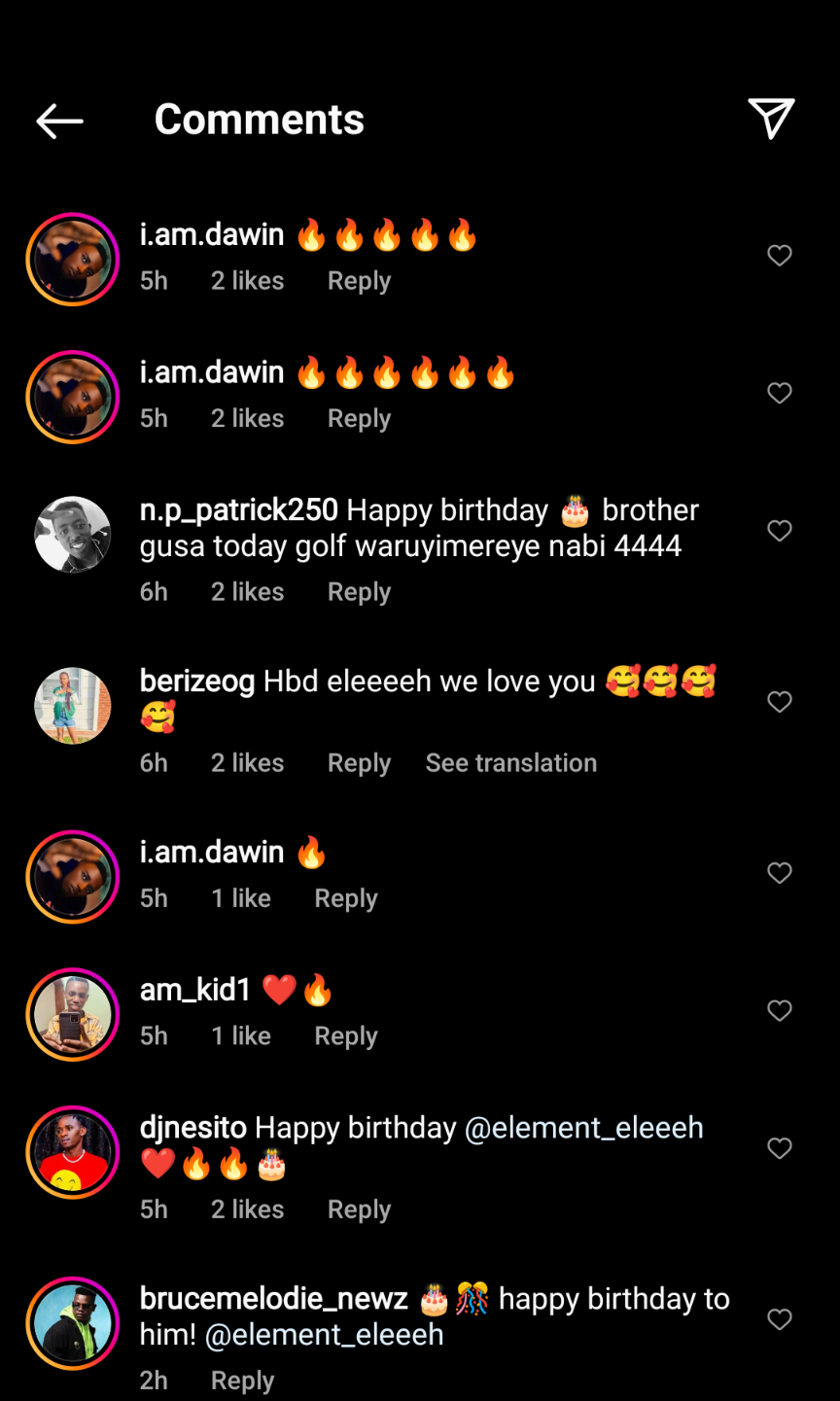
Task: Reply to brucemelodie_newz's comment
Action: (242, 1381)
